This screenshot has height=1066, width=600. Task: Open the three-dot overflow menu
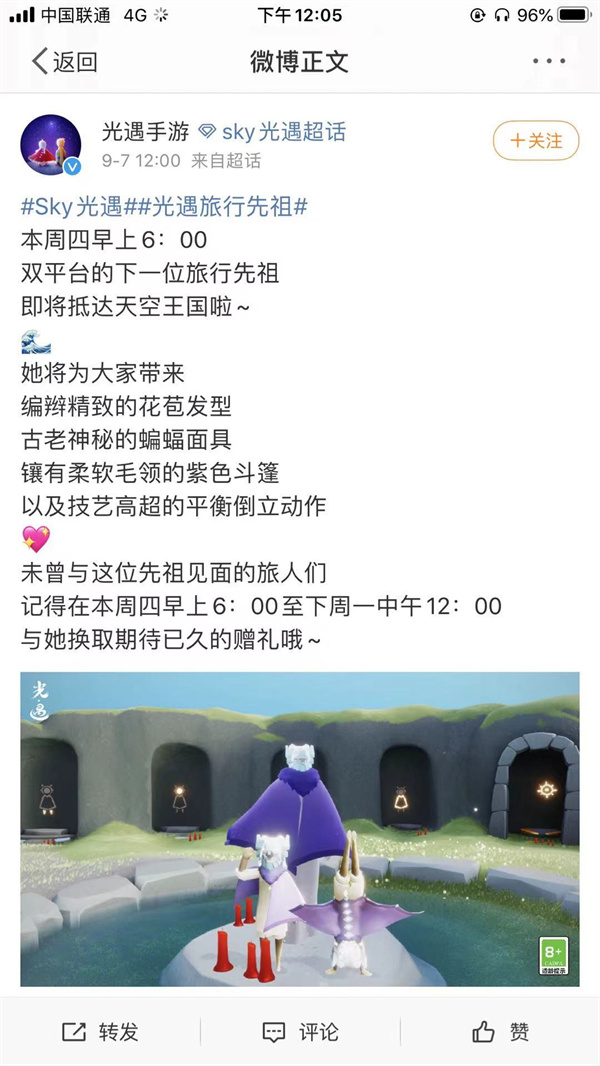click(549, 62)
